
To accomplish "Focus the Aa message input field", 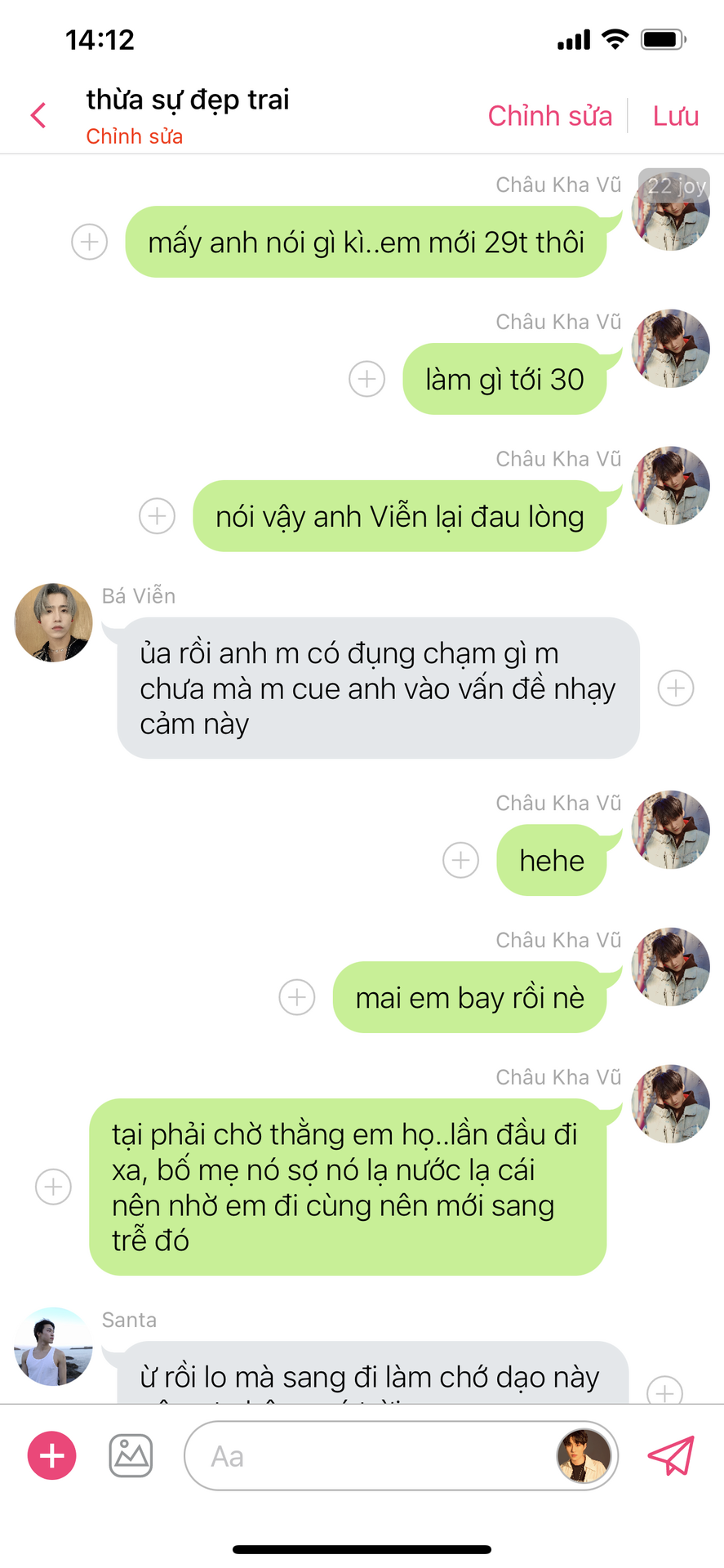I will (x=367, y=1456).
